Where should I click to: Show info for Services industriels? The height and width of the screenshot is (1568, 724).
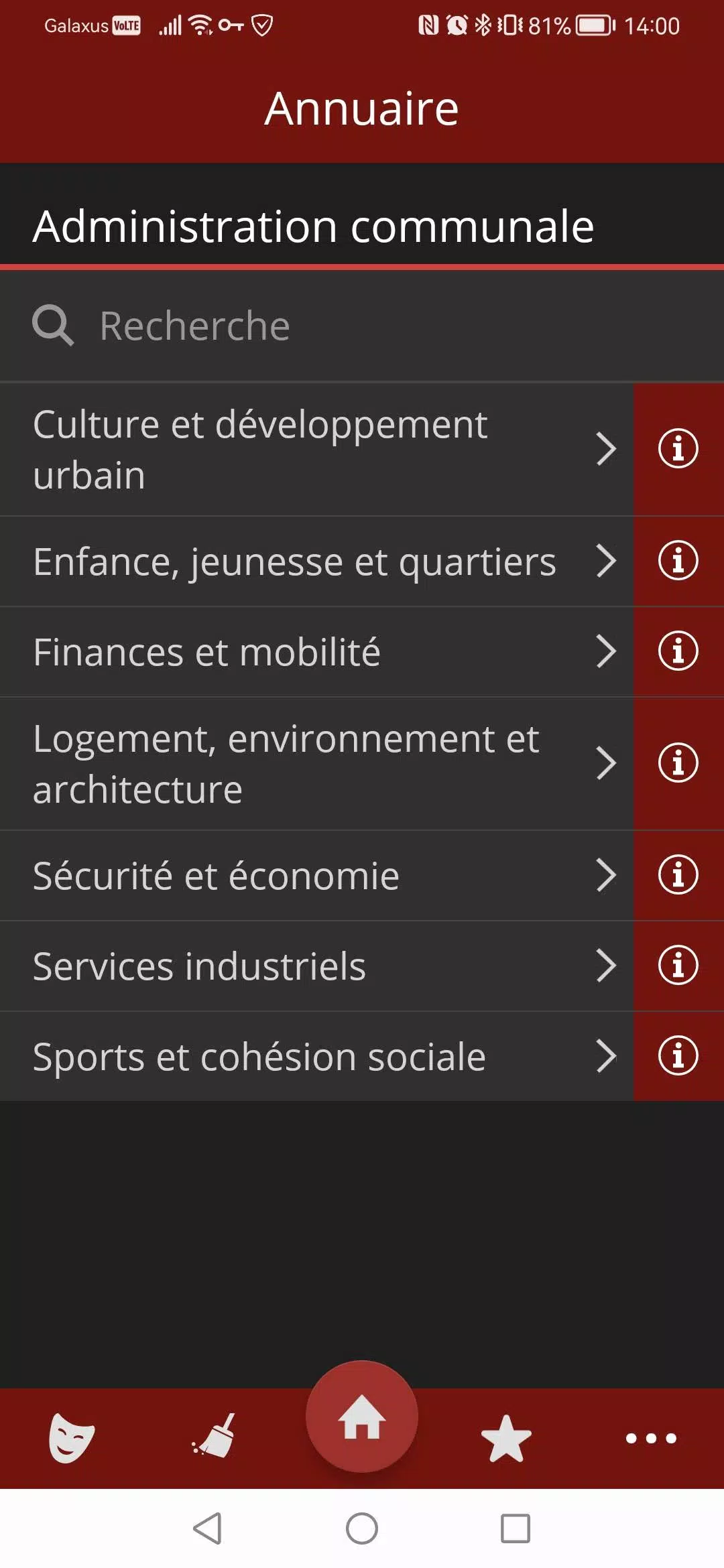pyautogui.click(x=678, y=966)
